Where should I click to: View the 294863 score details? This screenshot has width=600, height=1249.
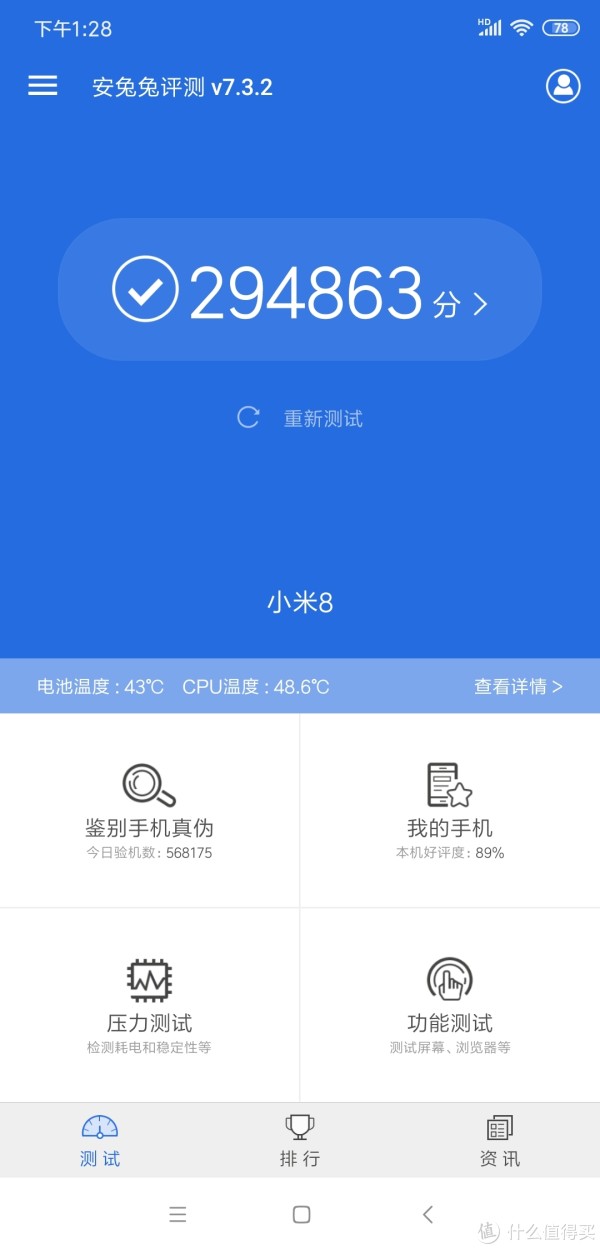[300, 290]
